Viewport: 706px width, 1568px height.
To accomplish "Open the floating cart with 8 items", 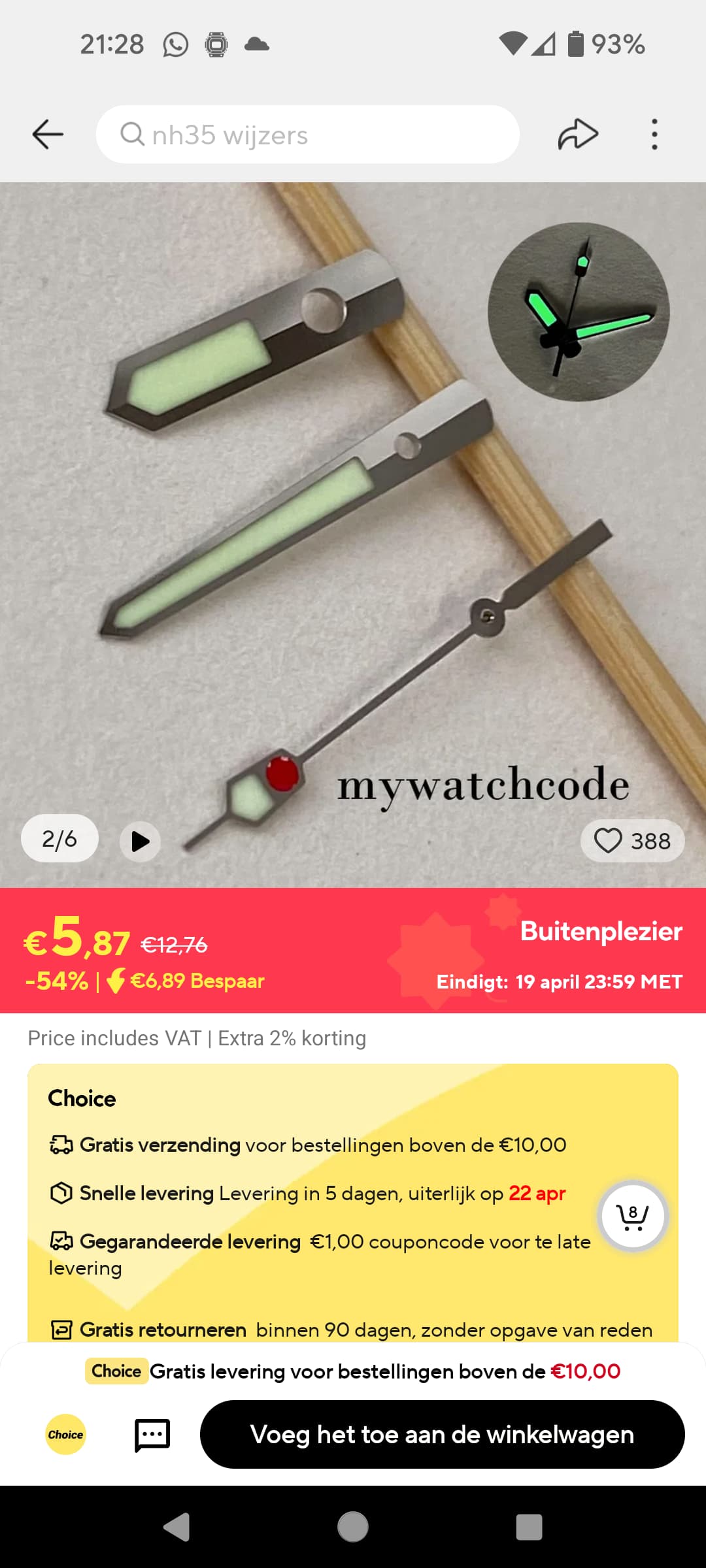I will pos(633,1217).
